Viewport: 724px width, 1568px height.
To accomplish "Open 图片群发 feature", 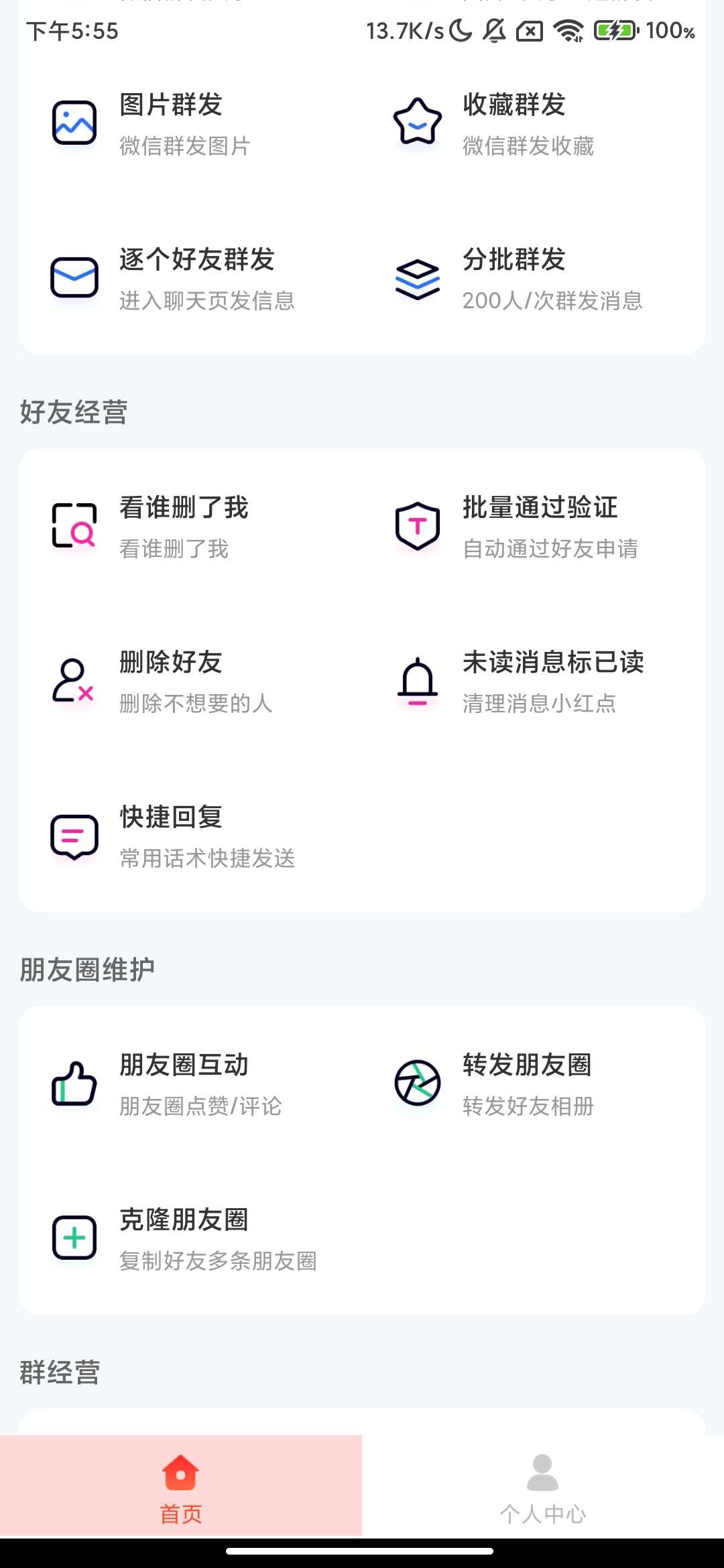I will [171, 124].
